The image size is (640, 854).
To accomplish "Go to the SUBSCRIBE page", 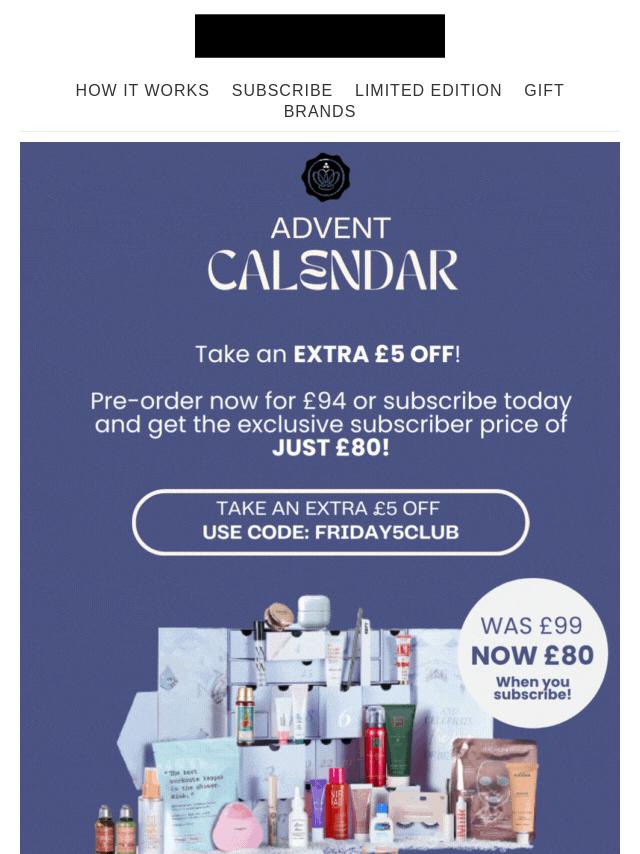I will click(282, 91).
